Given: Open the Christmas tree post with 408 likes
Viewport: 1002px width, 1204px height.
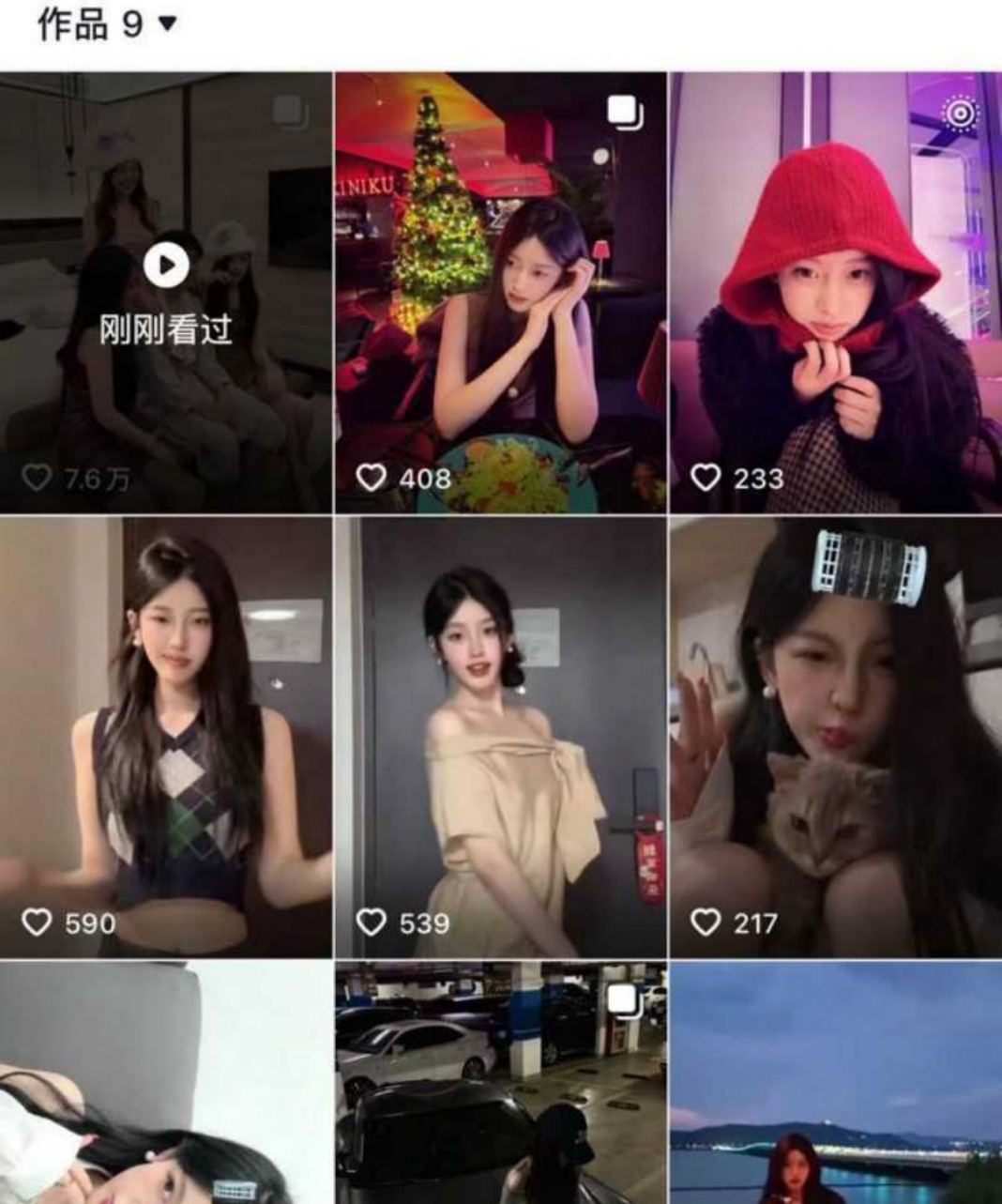Looking at the screenshot, I should (500, 292).
